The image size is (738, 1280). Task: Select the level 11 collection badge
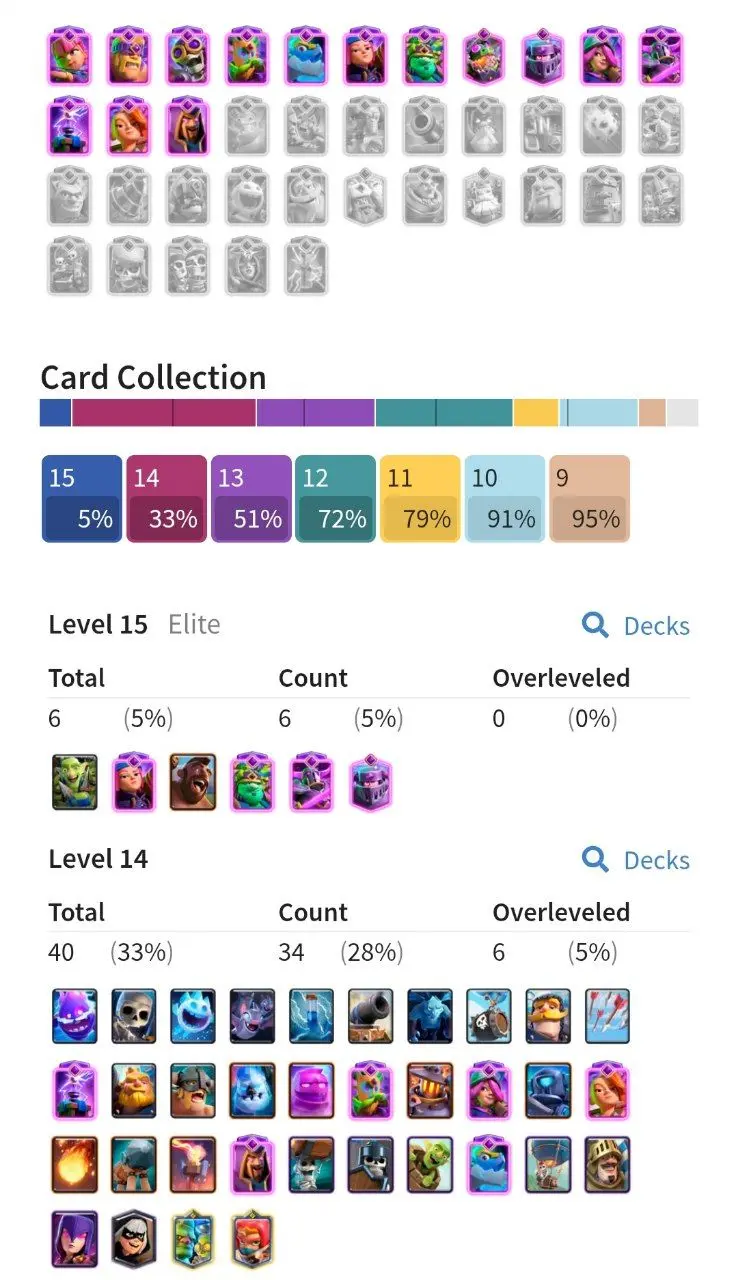[420, 499]
